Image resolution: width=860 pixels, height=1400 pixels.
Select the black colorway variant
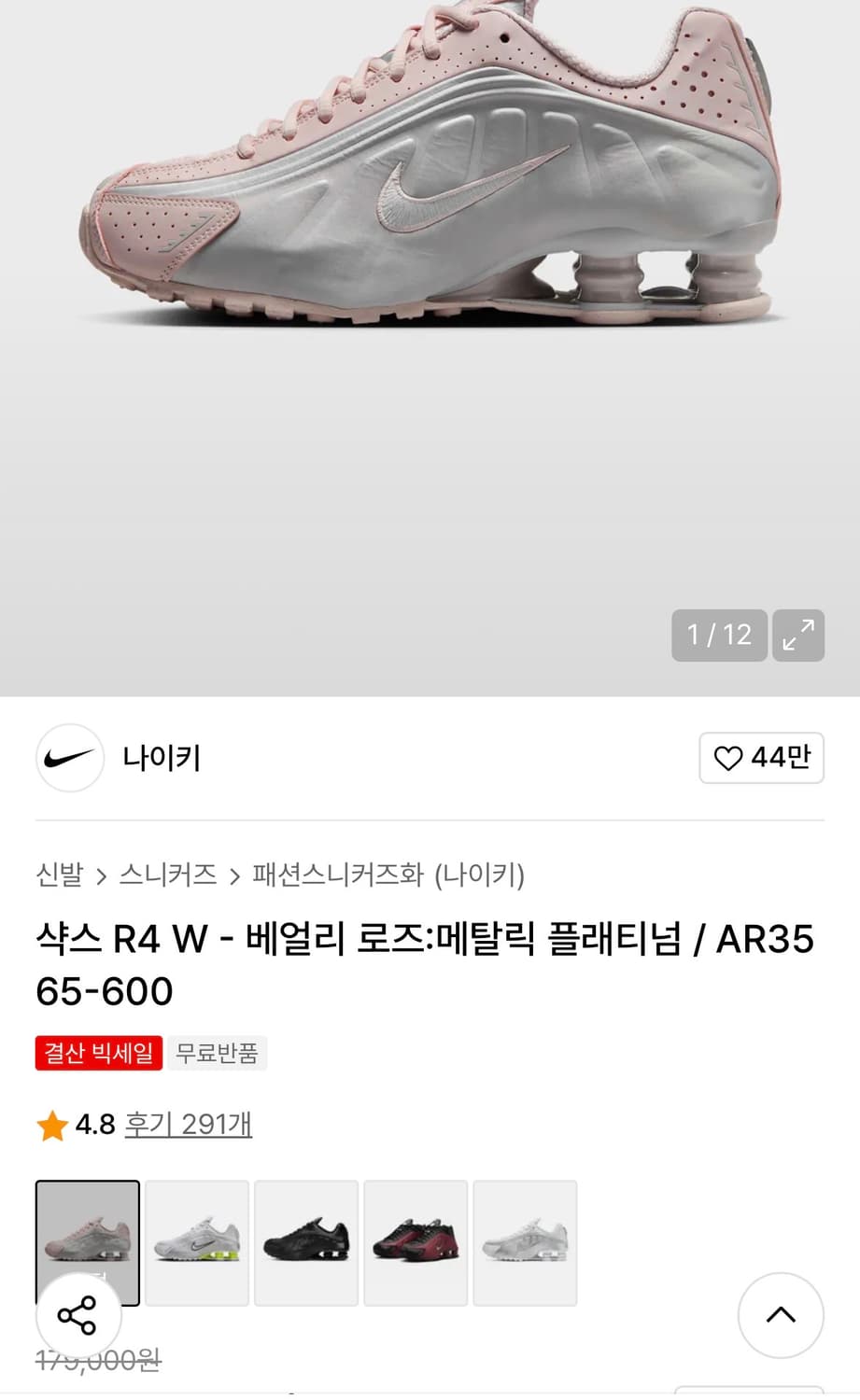point(306,1242)
